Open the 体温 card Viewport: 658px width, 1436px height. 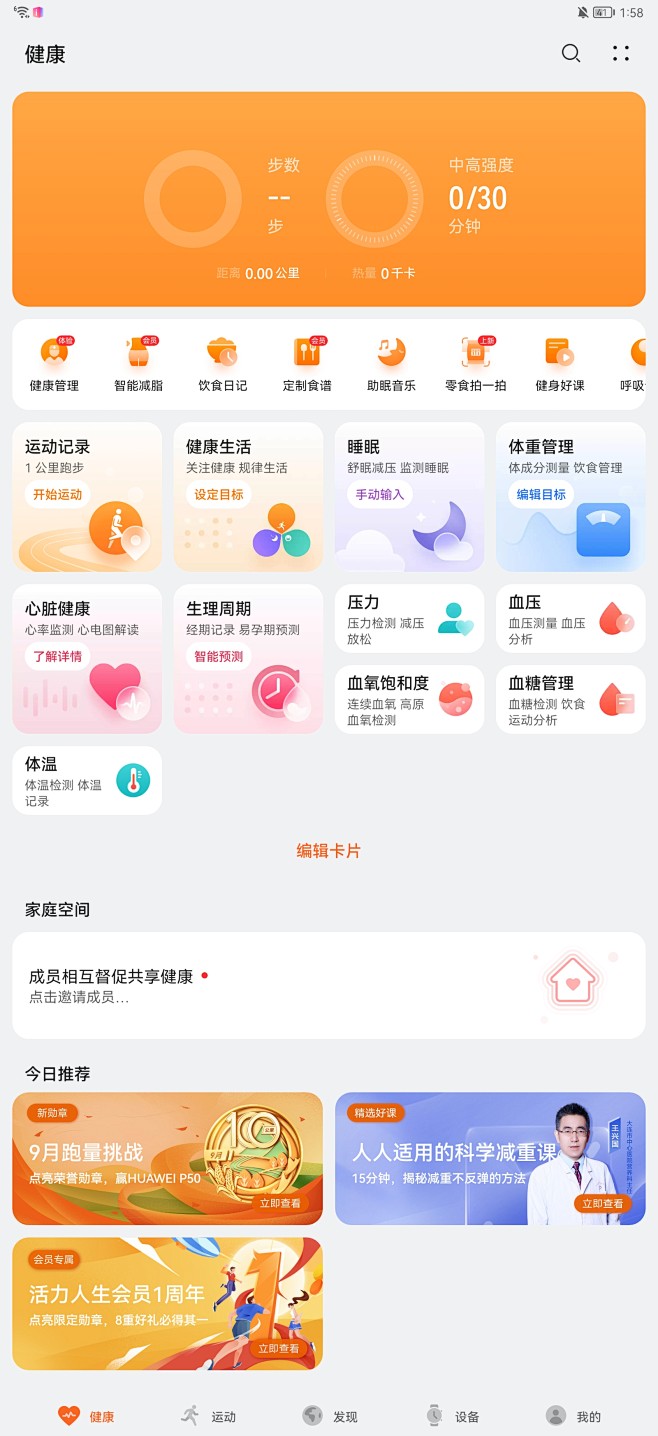pos(87,780)
